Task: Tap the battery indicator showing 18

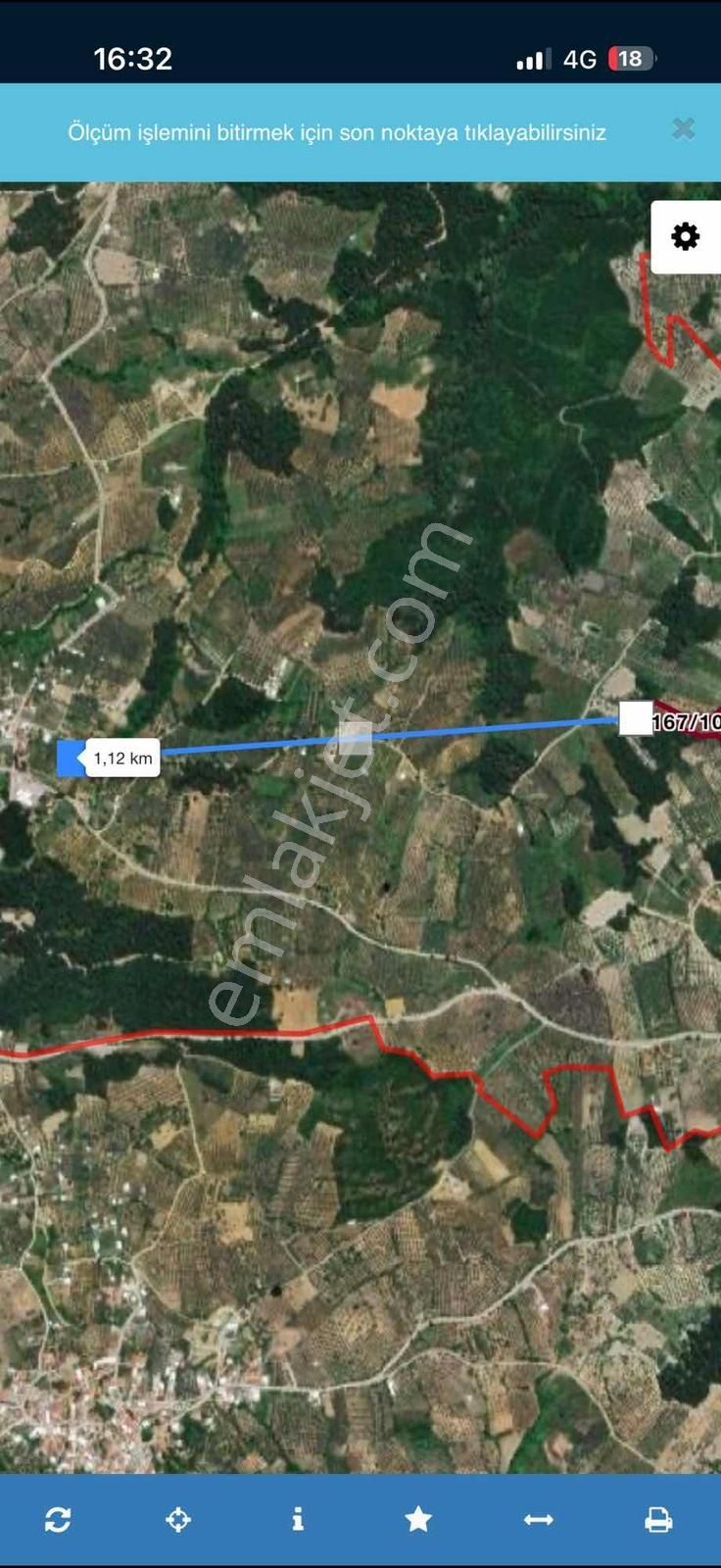Action: coord(630,59)
